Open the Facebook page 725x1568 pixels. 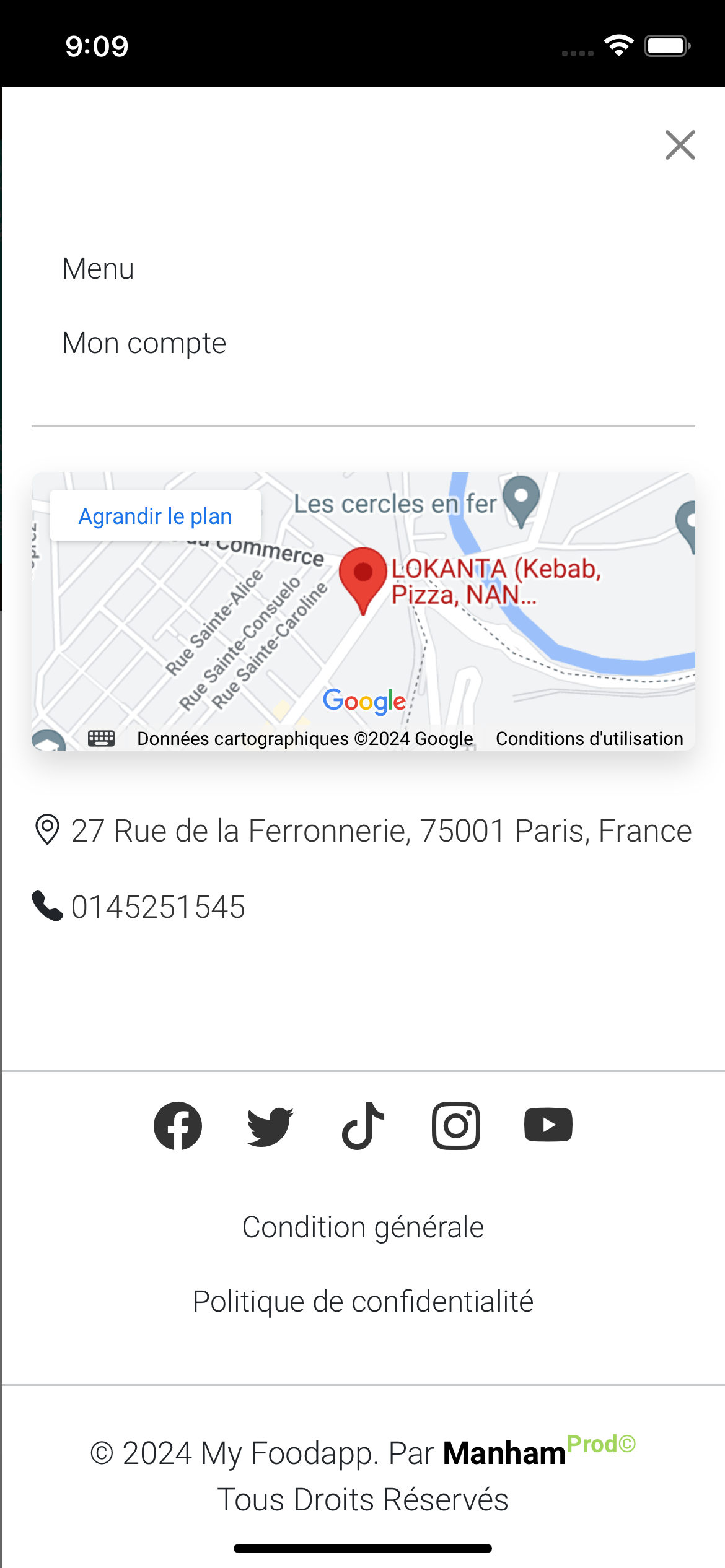178,1125
